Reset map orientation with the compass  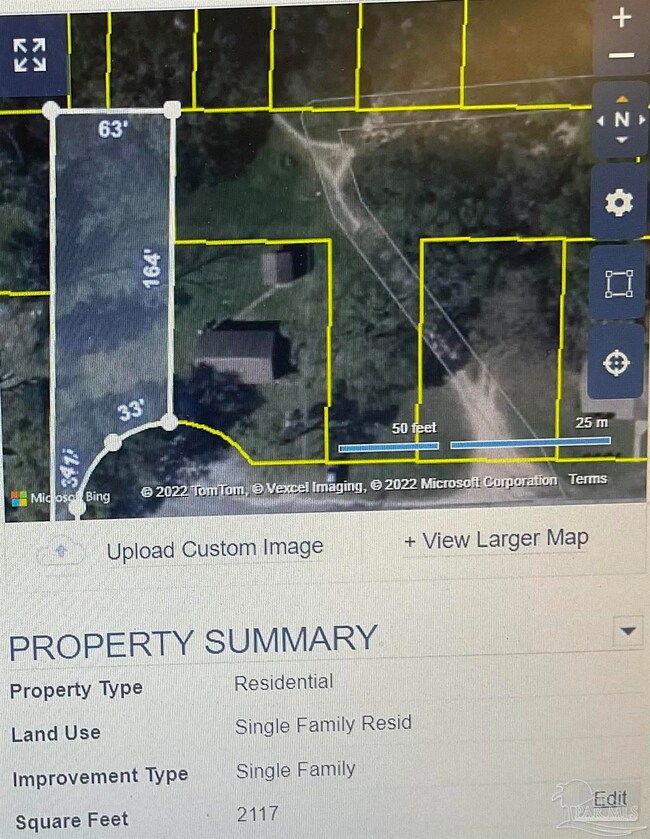coord(621,120)
